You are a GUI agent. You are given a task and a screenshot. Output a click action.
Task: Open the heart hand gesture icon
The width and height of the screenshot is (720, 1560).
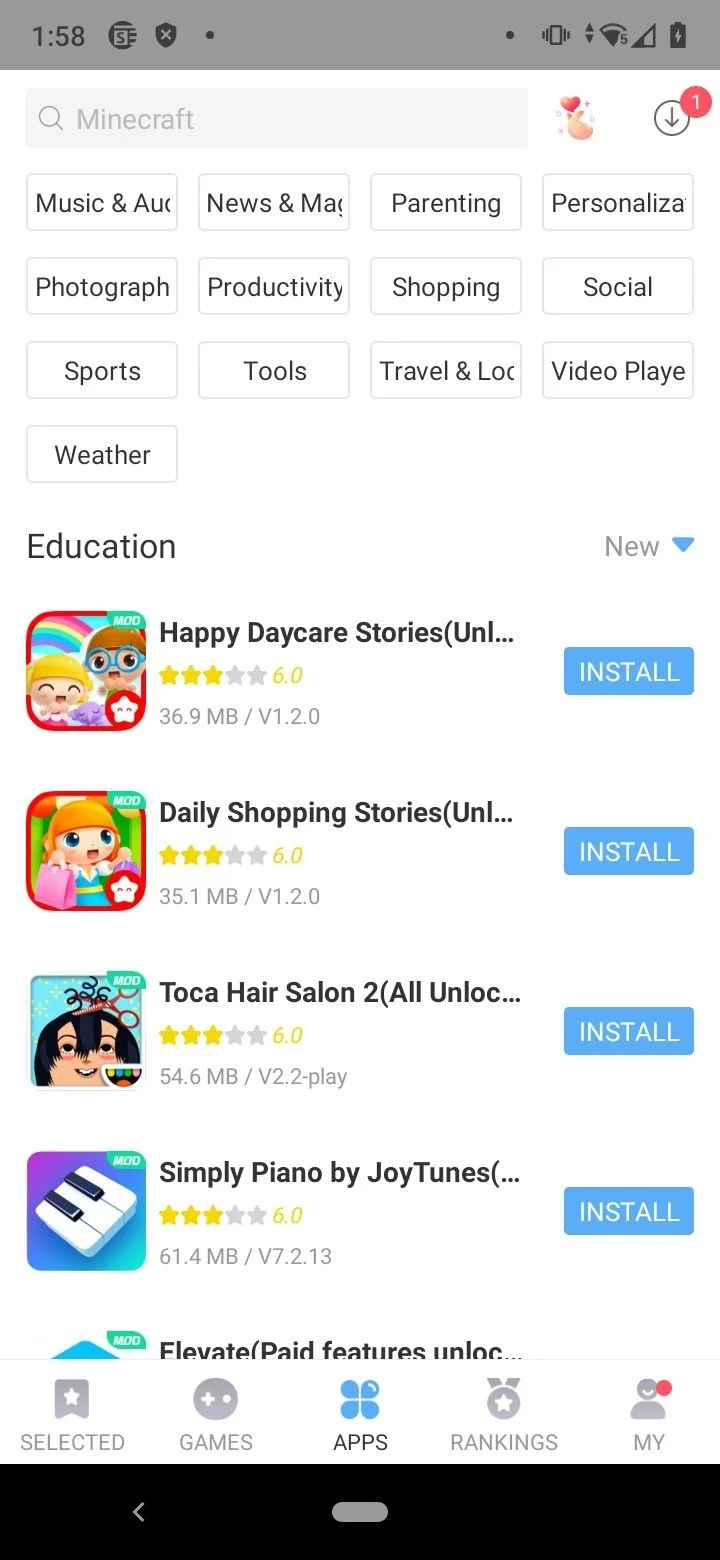(x=575, y=119)
